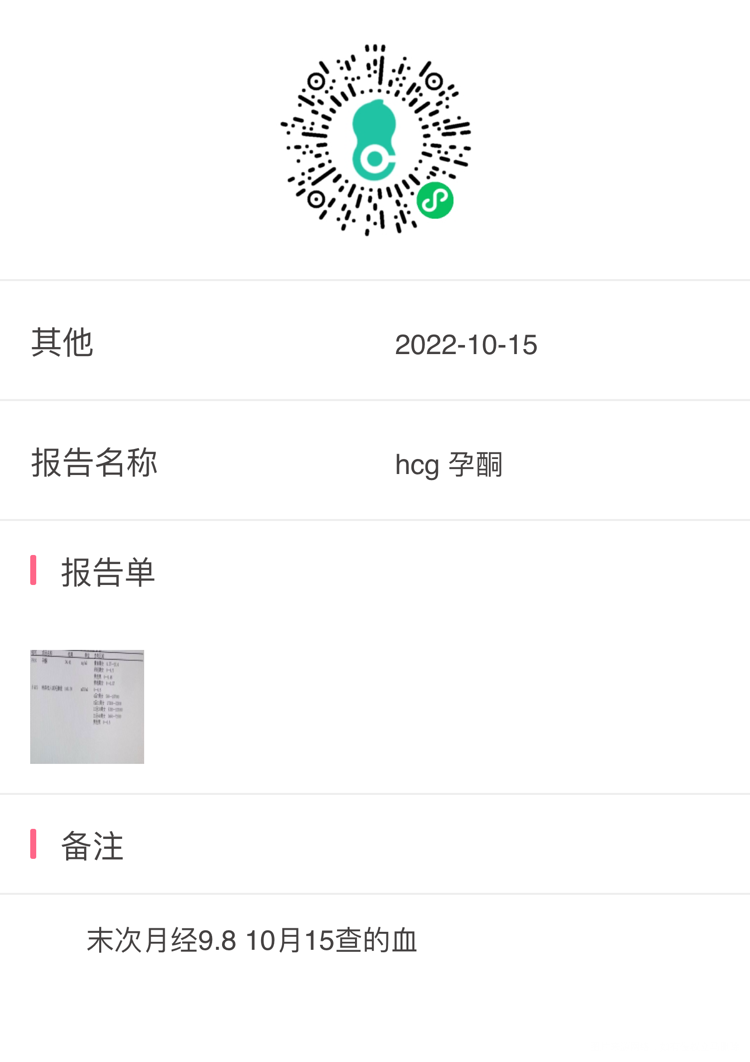Open the 2022-10-15 date value
This screenshot has height=1062, width=750.
(x=466, y=345)
